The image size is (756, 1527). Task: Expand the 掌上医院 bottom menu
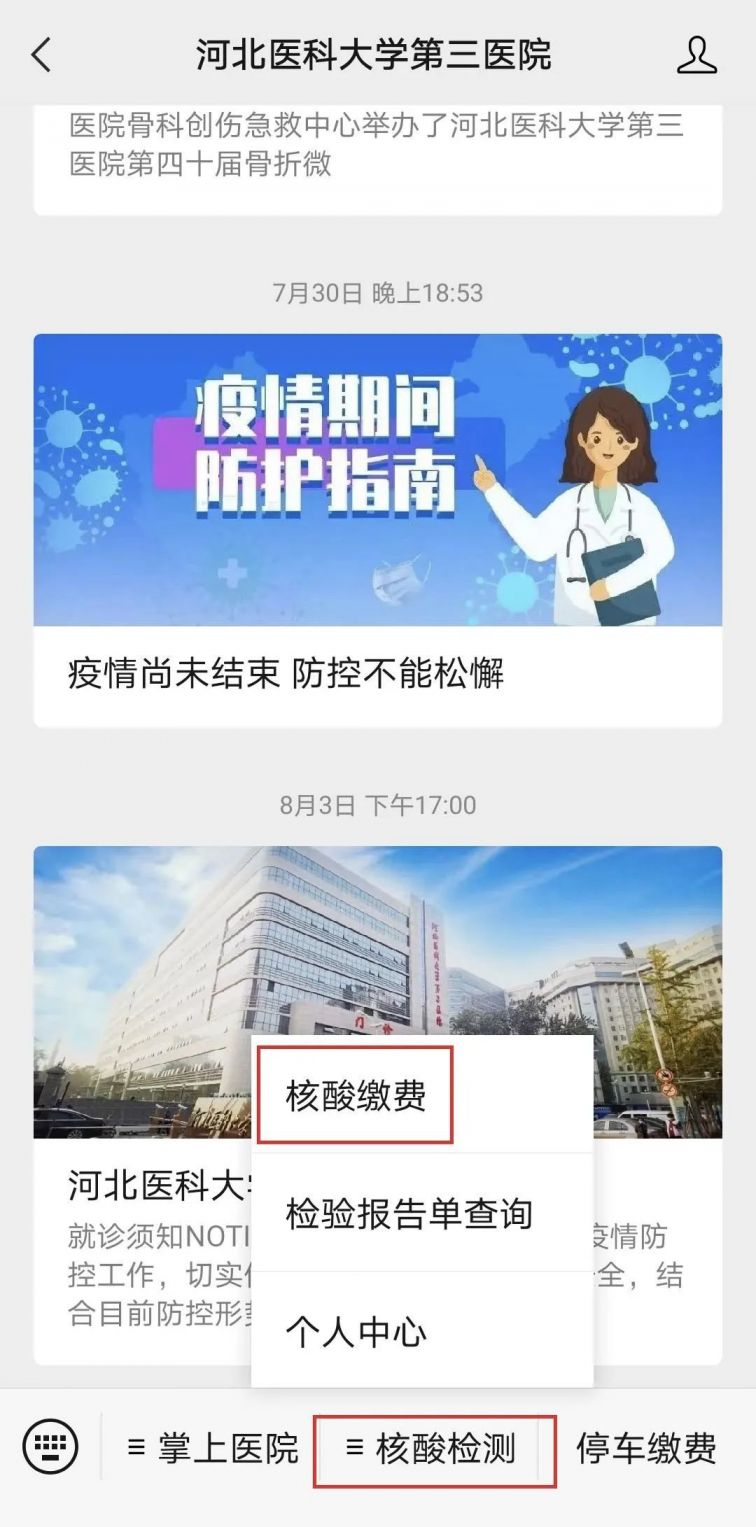(213, 1448)
